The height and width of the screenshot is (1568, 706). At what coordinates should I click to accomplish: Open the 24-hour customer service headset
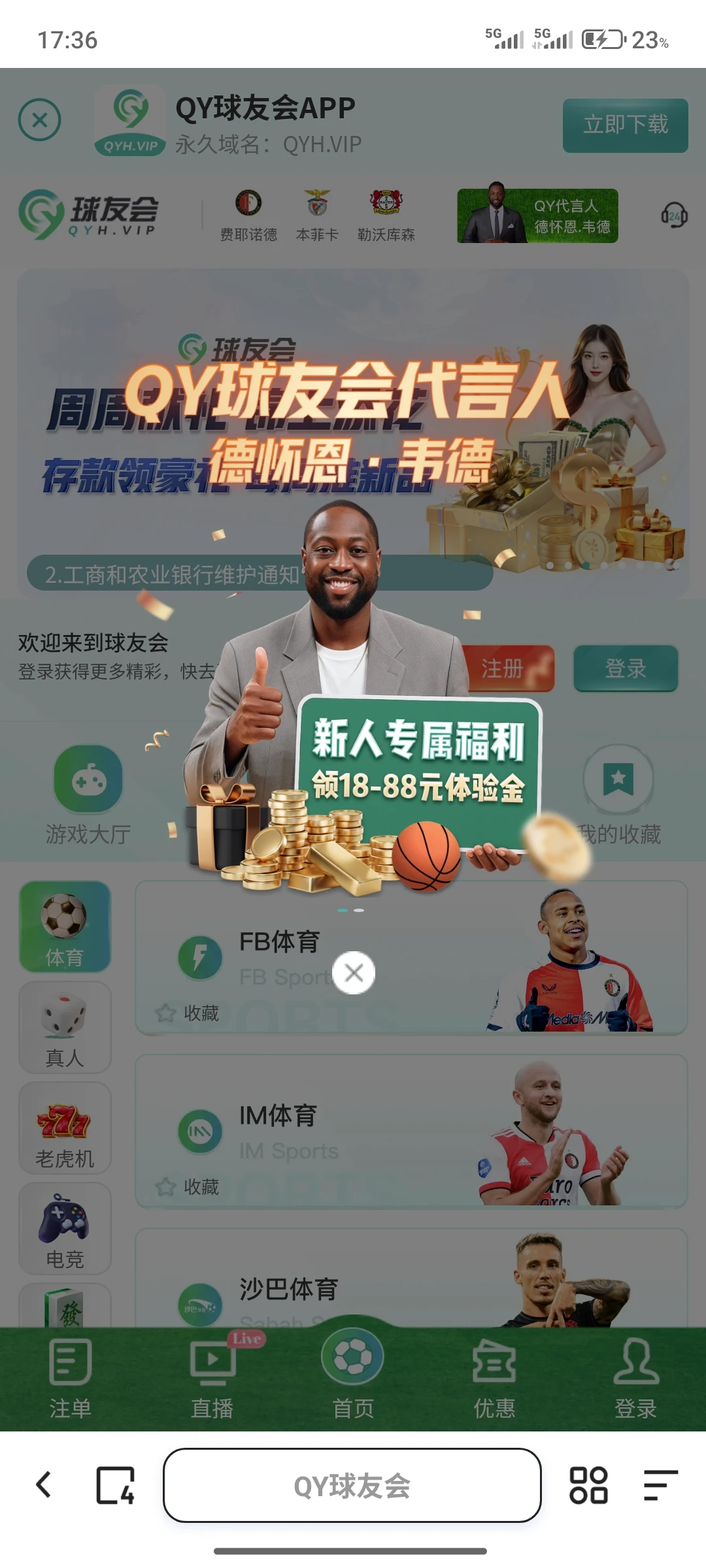(x=673, y=215)
